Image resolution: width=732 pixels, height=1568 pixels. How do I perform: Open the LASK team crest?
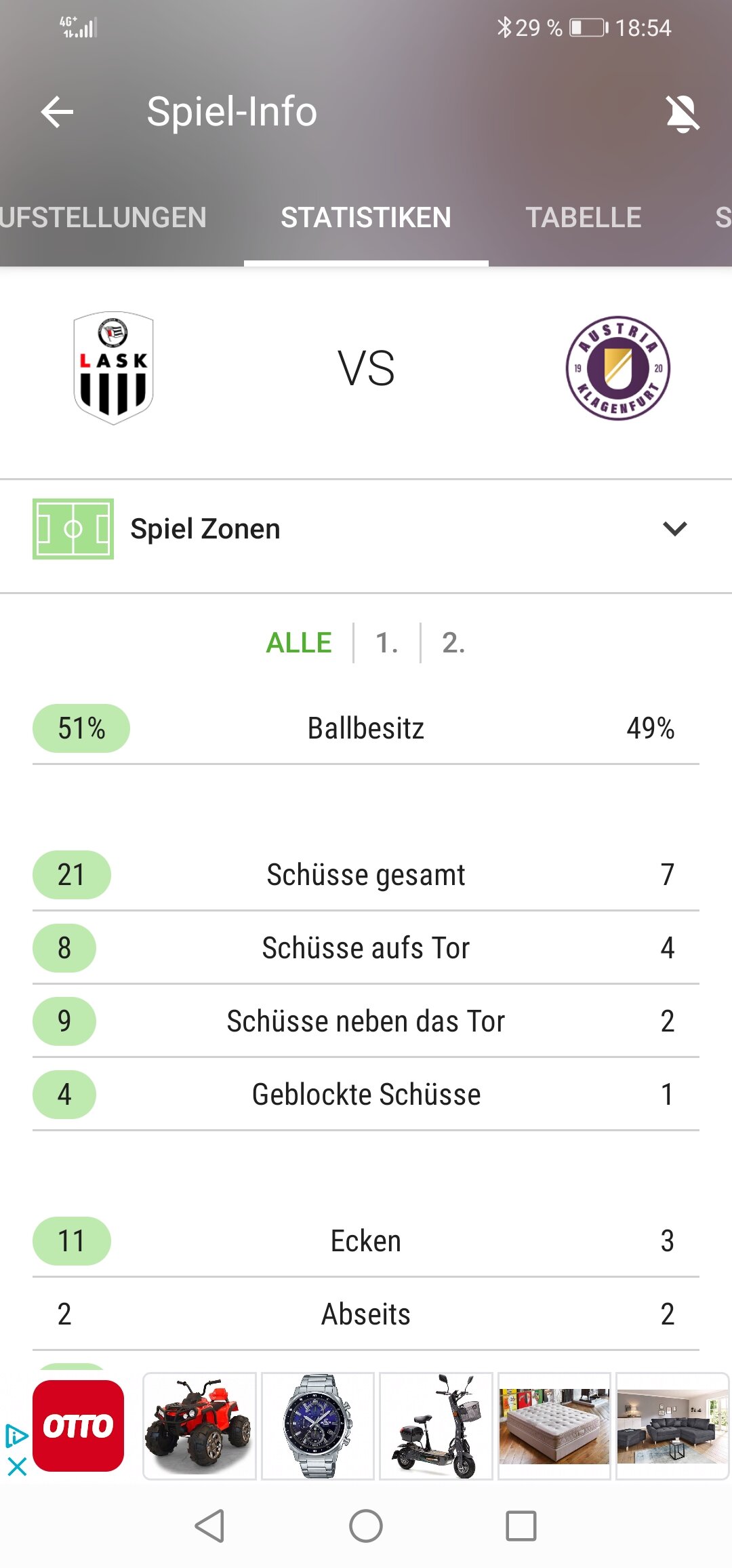coord(113,368)
